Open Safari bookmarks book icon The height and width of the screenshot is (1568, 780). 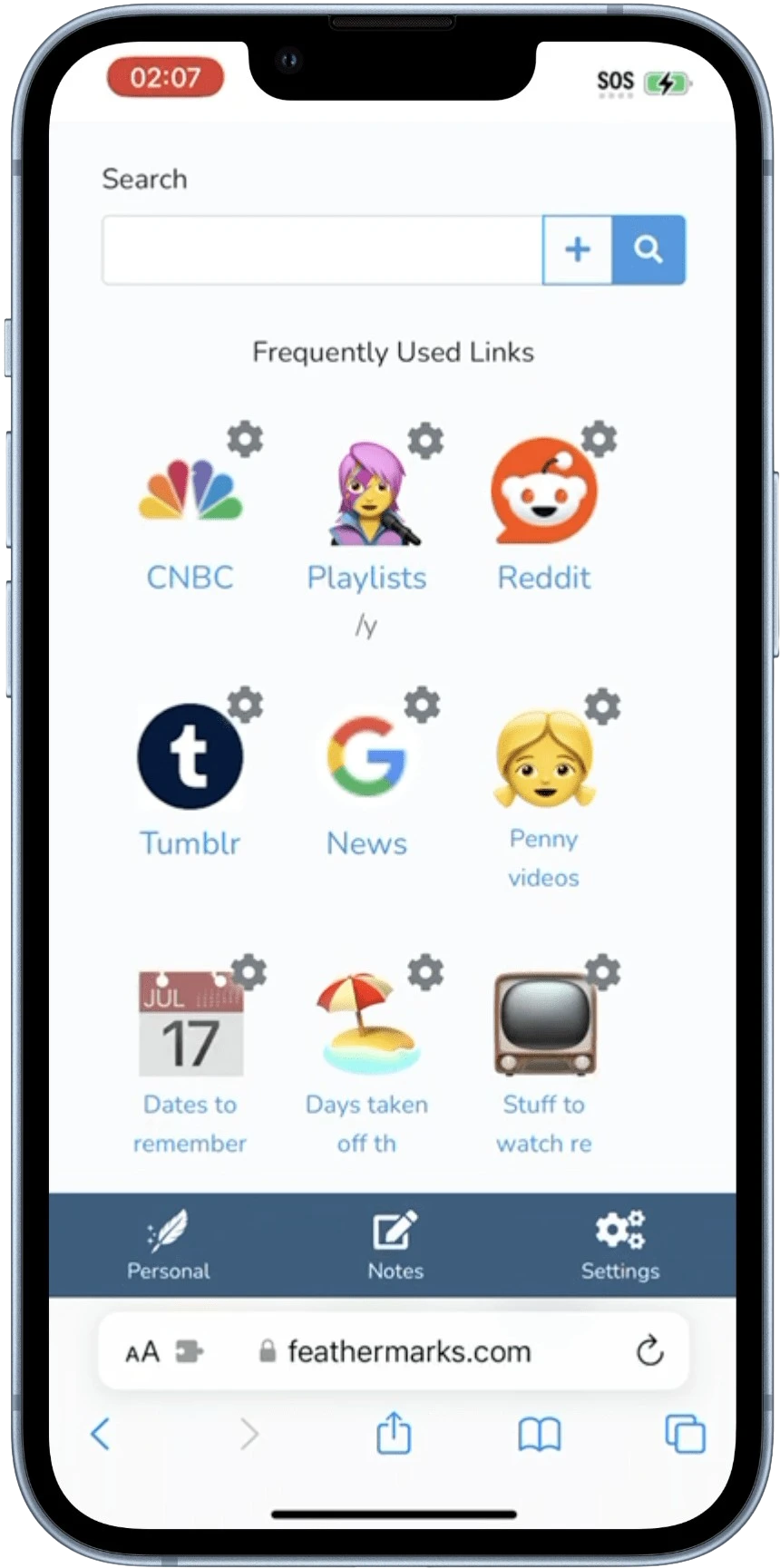540,1435
